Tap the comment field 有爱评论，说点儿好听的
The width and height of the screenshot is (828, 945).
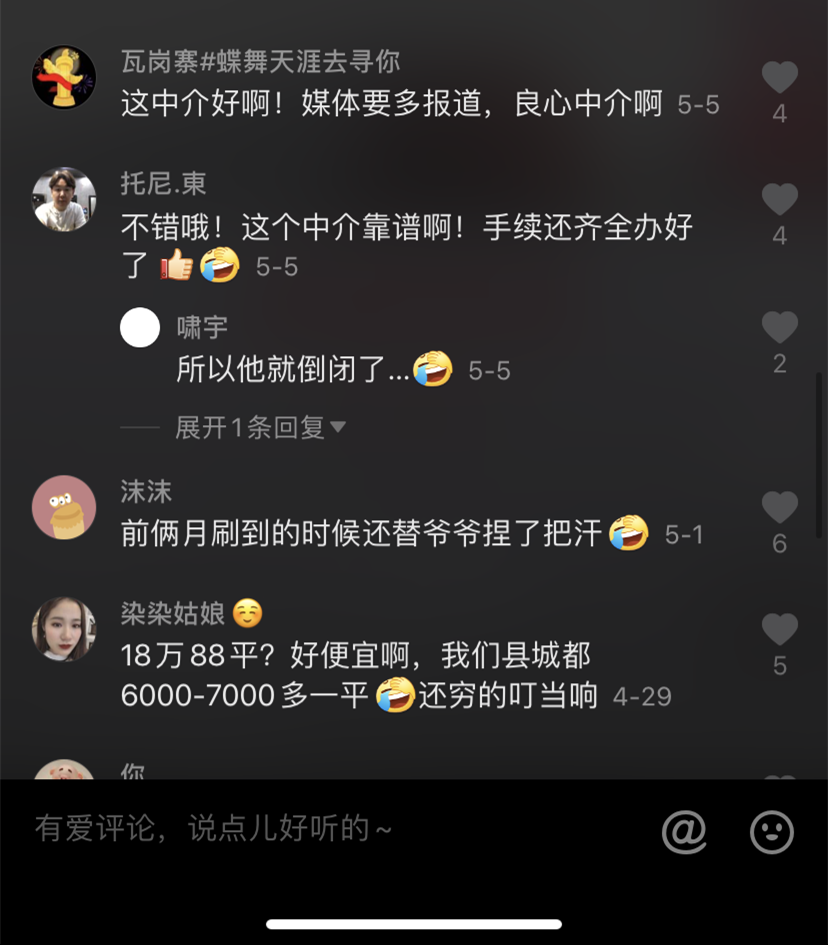[x=300, y=829]
